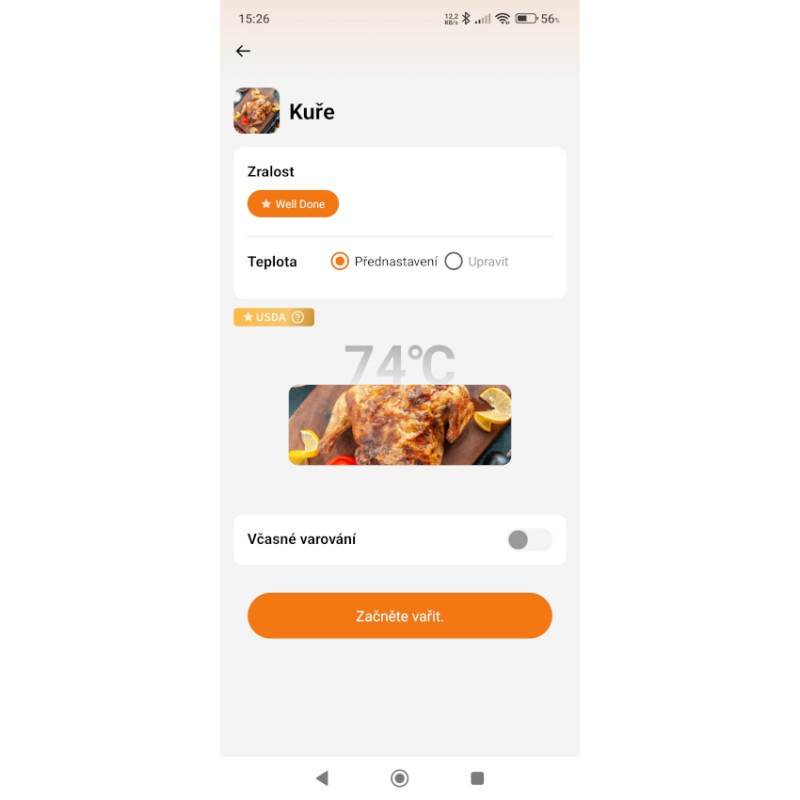Go back using the top arrow

pos(243,51)
